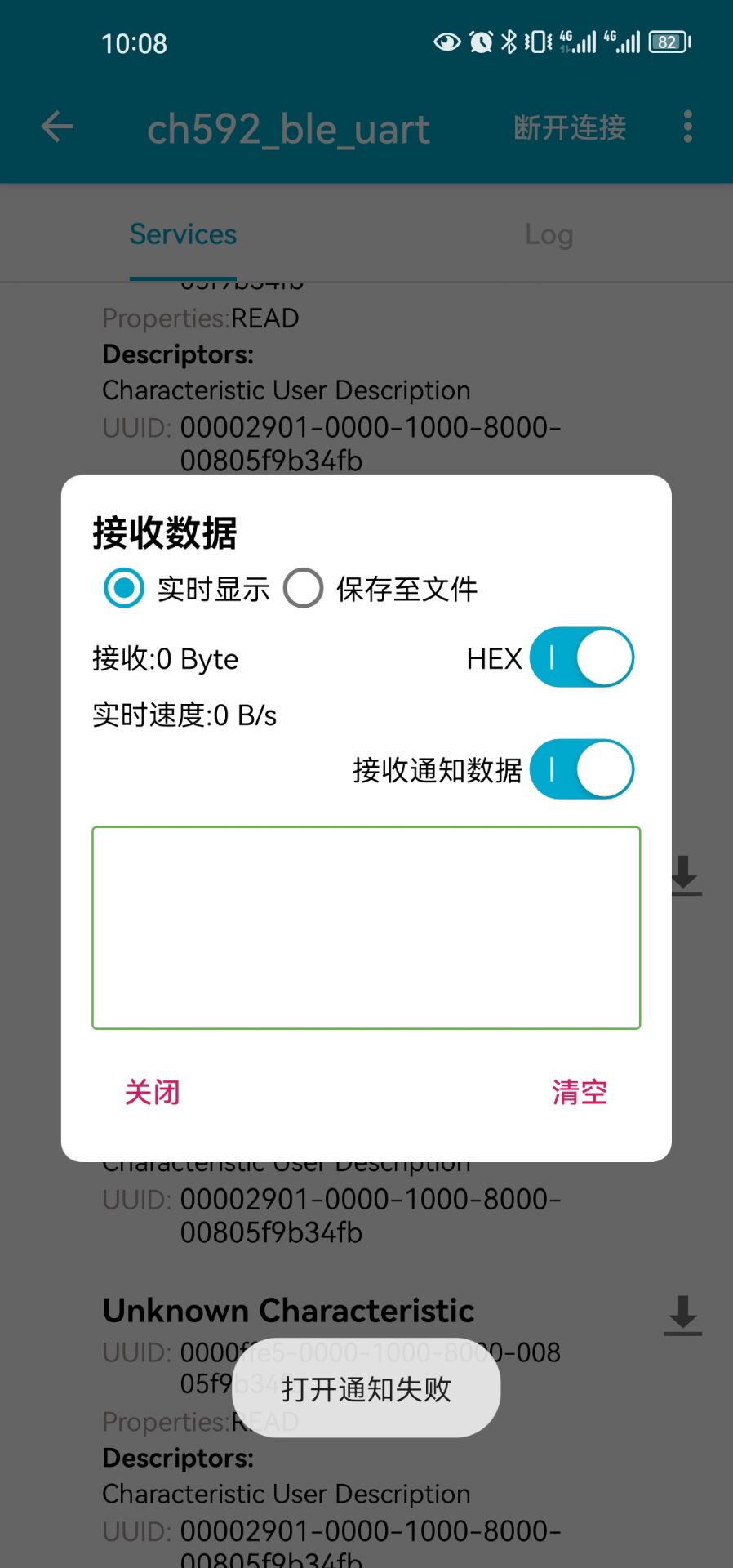The height and width of the screenshot is (1568, 733).
Task: Open the Log tab
Action: [549, 234]
